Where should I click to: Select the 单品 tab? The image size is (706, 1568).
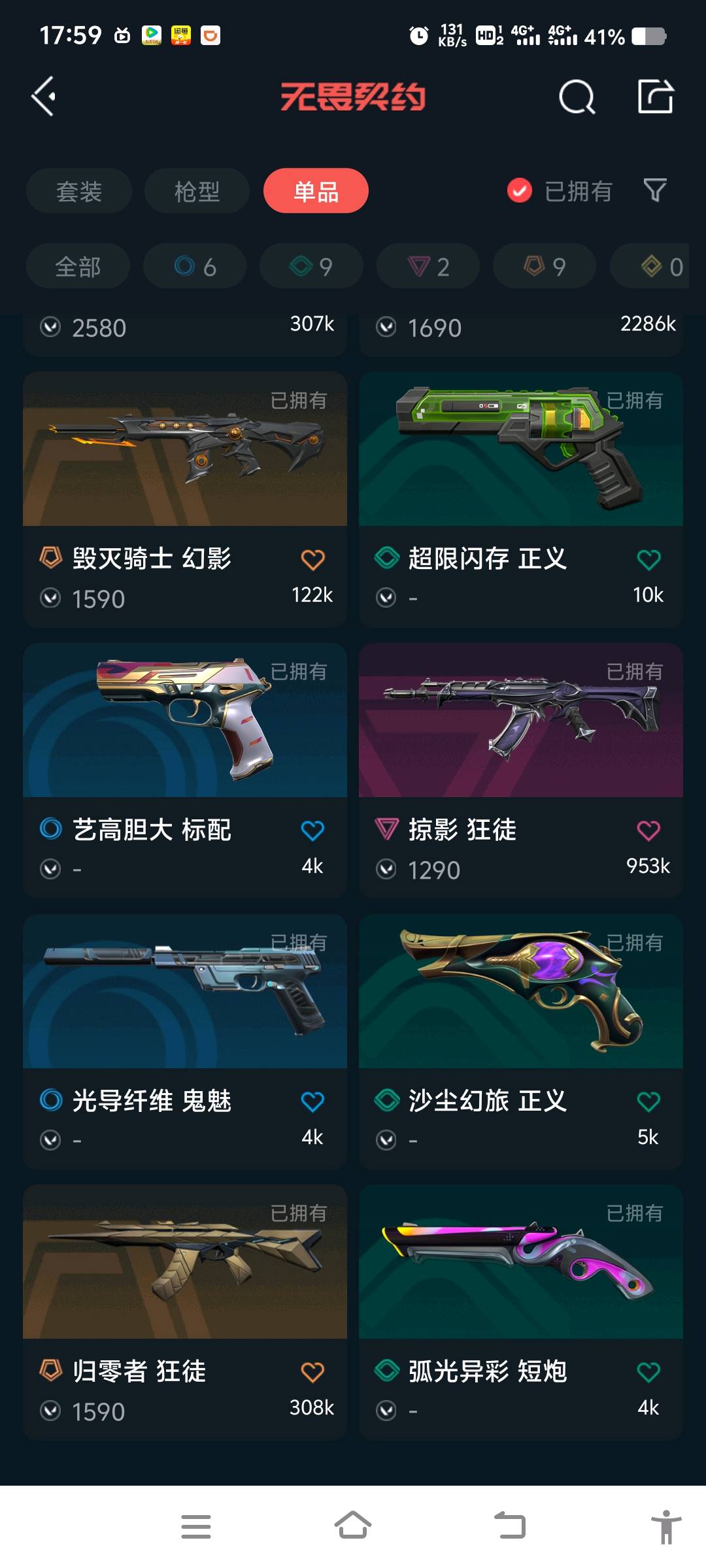coord(316,191)
